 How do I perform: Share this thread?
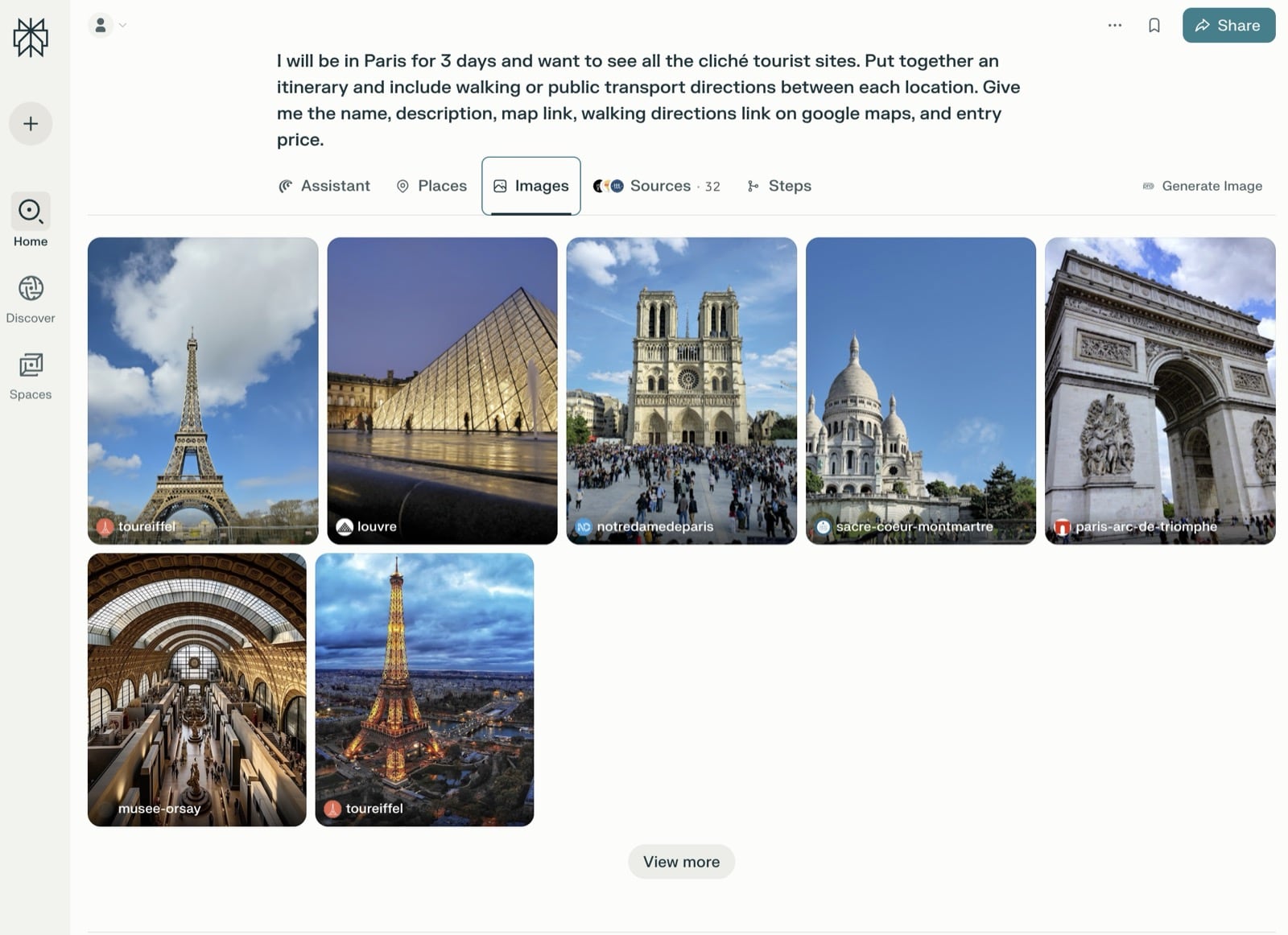pyautogui.click(x=1228, y=26)
